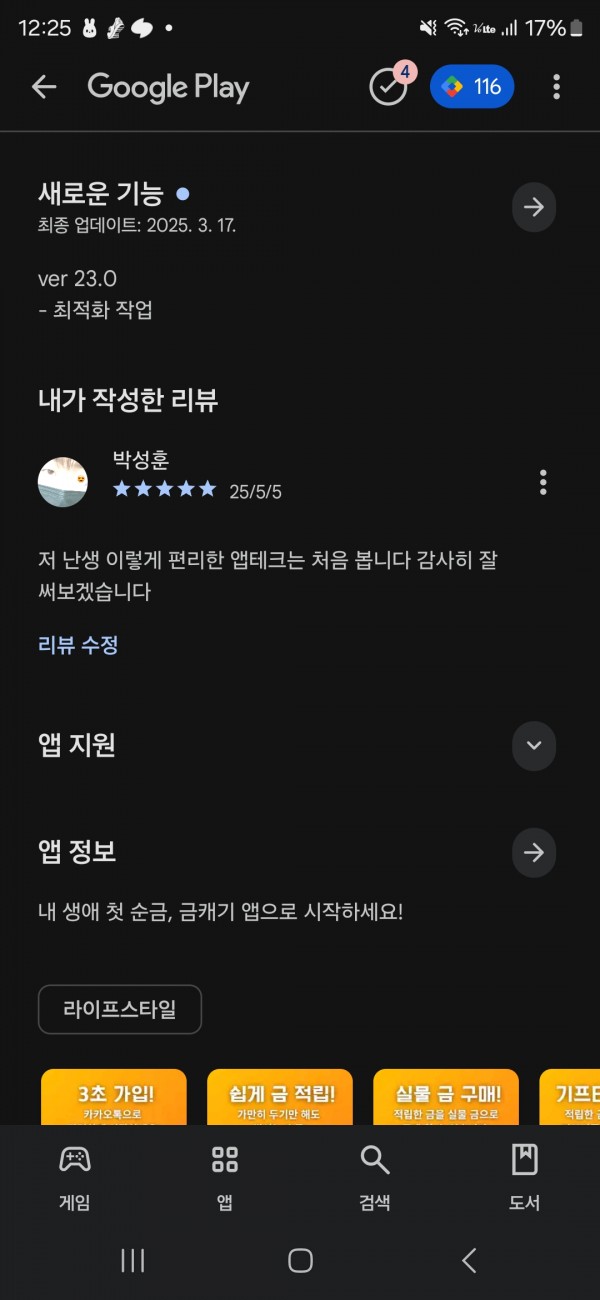The height and width of the screenshot is (1300, 600).
Task: Open the 쉽게 금 적립 screenshot
Action: [280, 1097]
